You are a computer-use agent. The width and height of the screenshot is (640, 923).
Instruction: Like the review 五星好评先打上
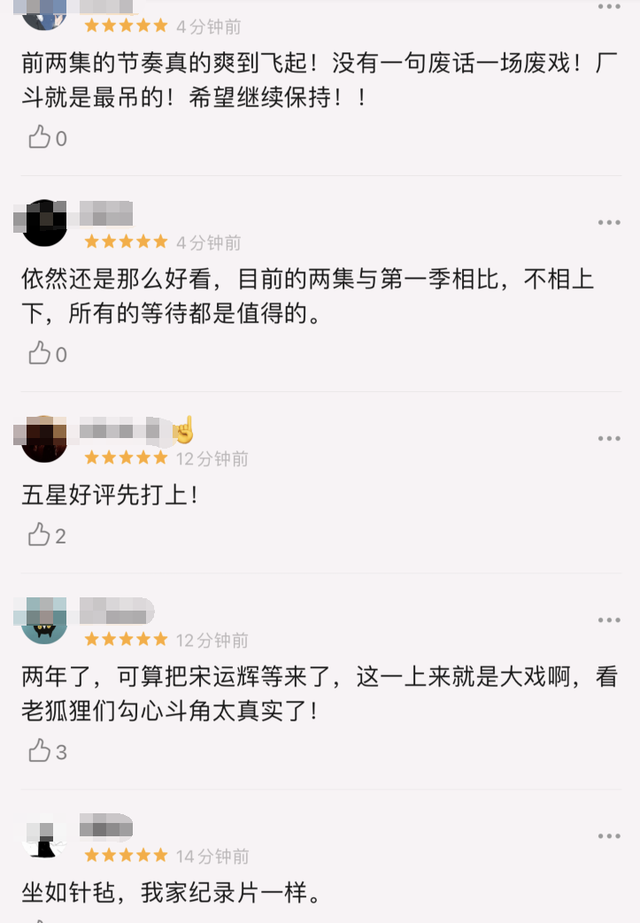pos(40,536)
